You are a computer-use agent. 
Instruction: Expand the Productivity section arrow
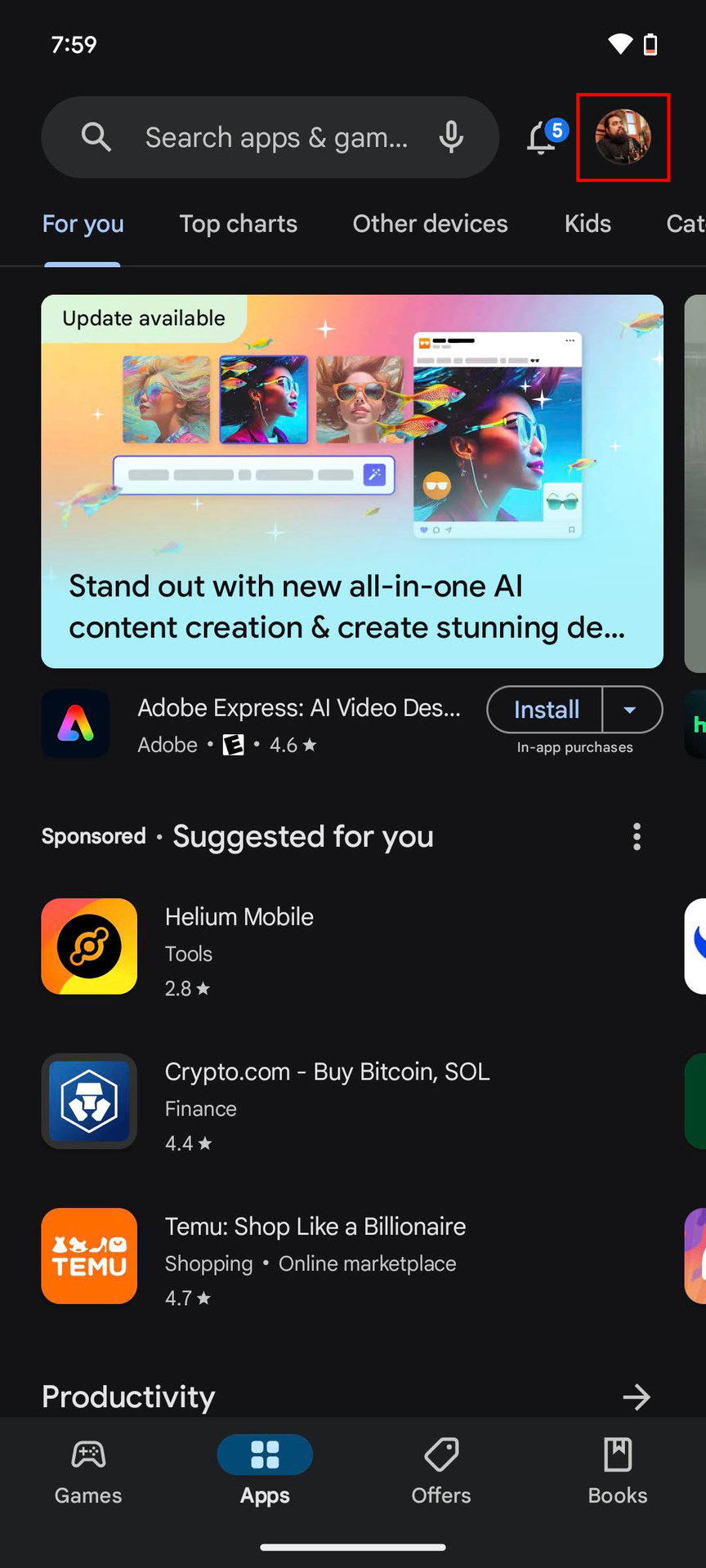click(x=636, y=1396)
